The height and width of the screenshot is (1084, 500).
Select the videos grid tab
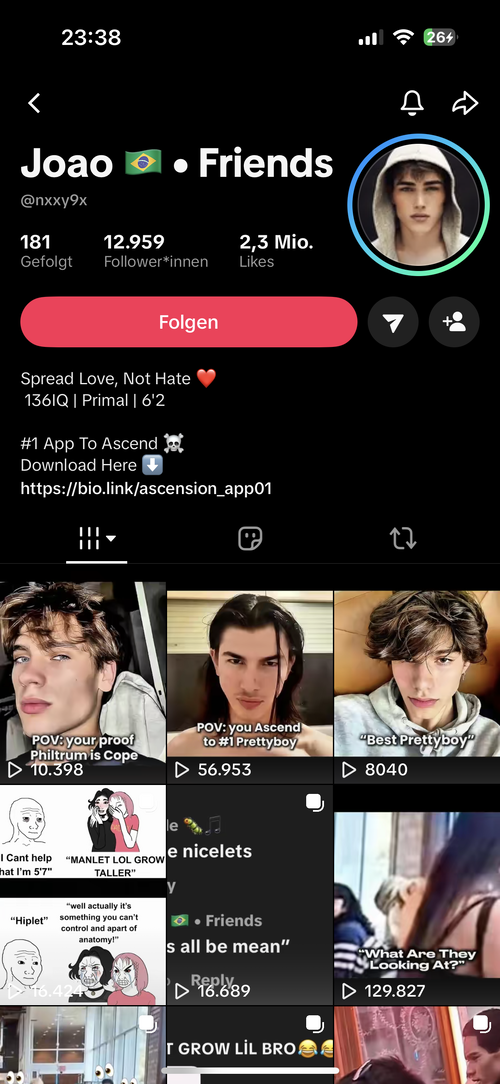tap(97, 538)
